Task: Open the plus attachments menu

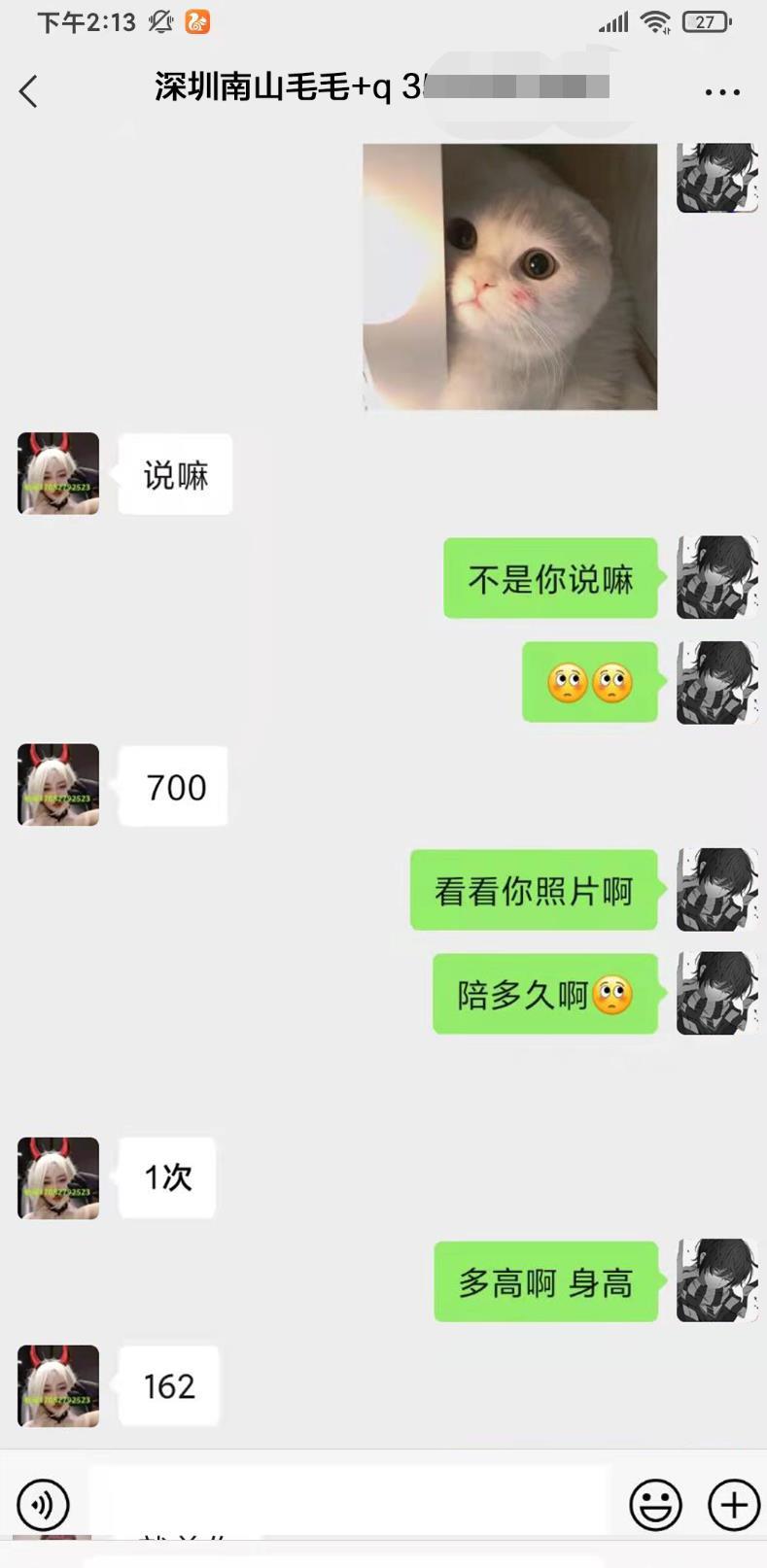Action: pyautogui.click(x=733, y=1505)
